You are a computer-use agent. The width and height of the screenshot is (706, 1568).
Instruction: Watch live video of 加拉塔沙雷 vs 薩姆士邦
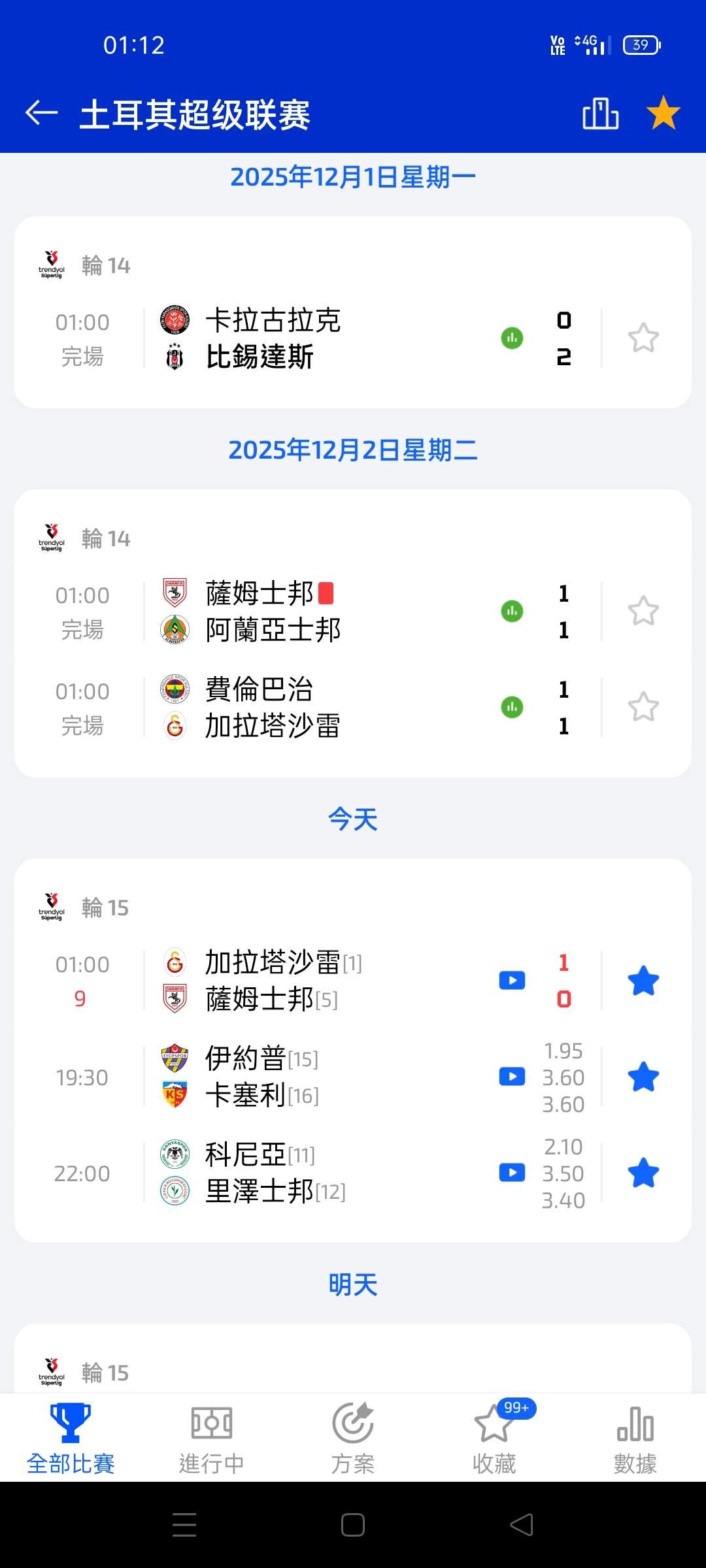pos(512,981)
